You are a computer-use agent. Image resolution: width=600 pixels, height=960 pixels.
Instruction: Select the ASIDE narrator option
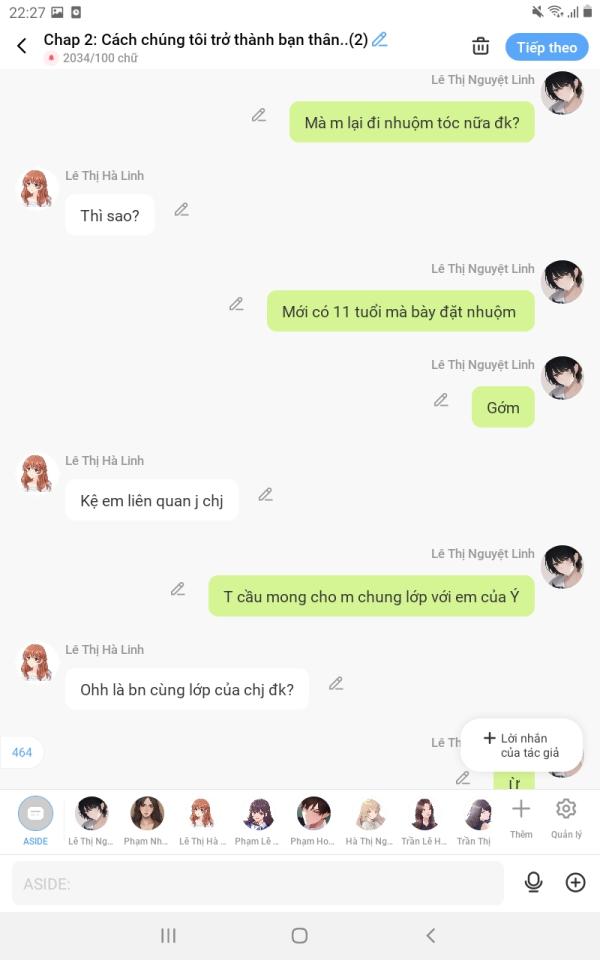35,820
